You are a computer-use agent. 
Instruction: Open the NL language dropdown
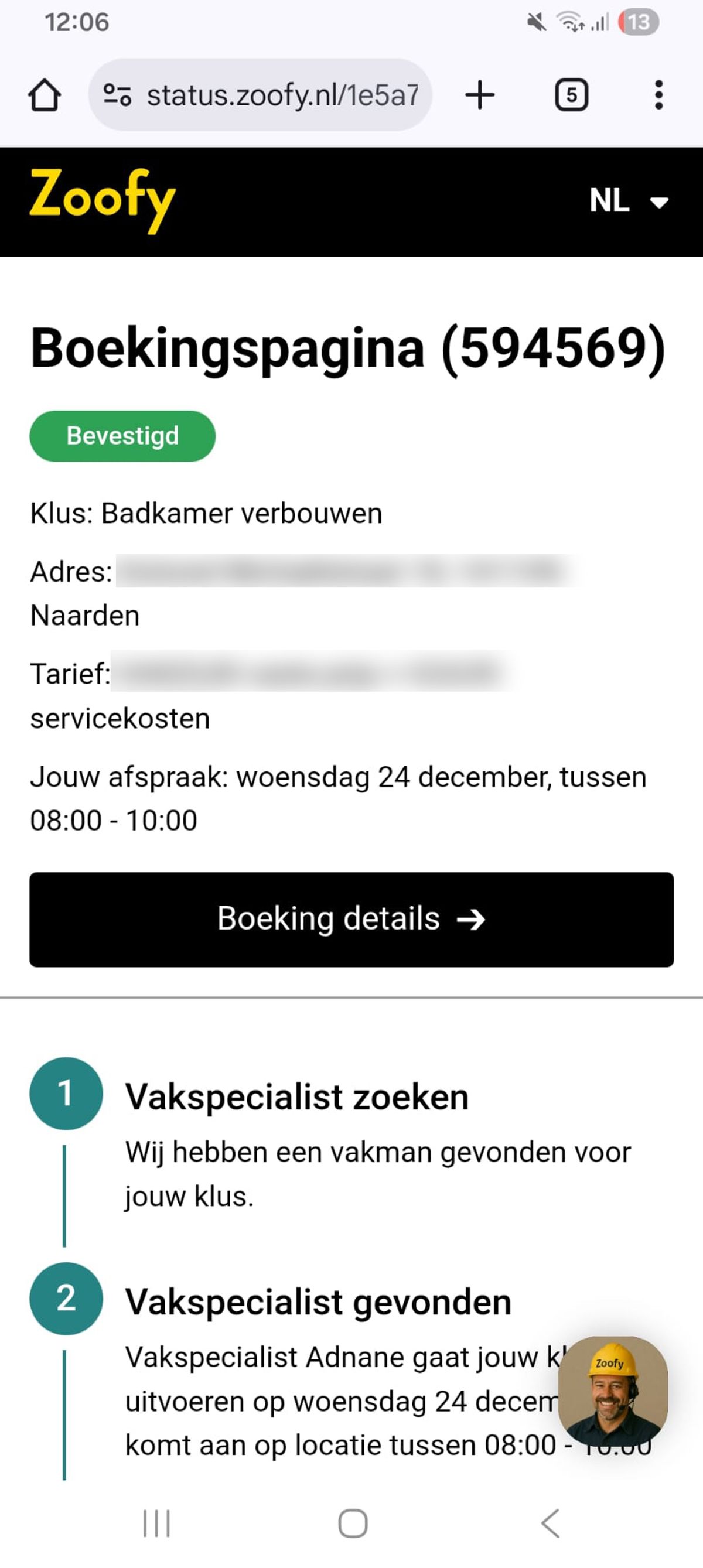click(628, 201)
